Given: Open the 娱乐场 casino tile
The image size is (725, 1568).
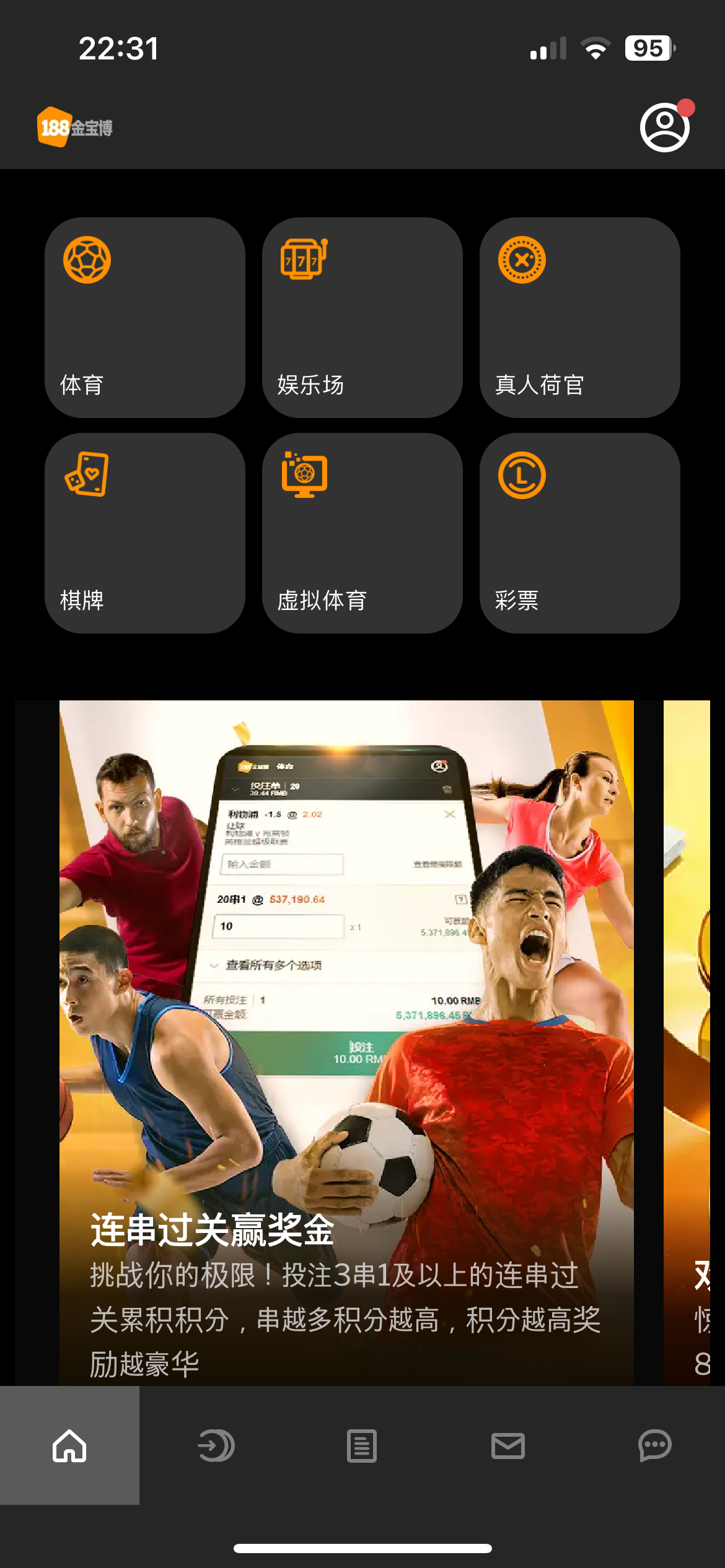Looking at the screenshot, I should click(x=362, y=317).
